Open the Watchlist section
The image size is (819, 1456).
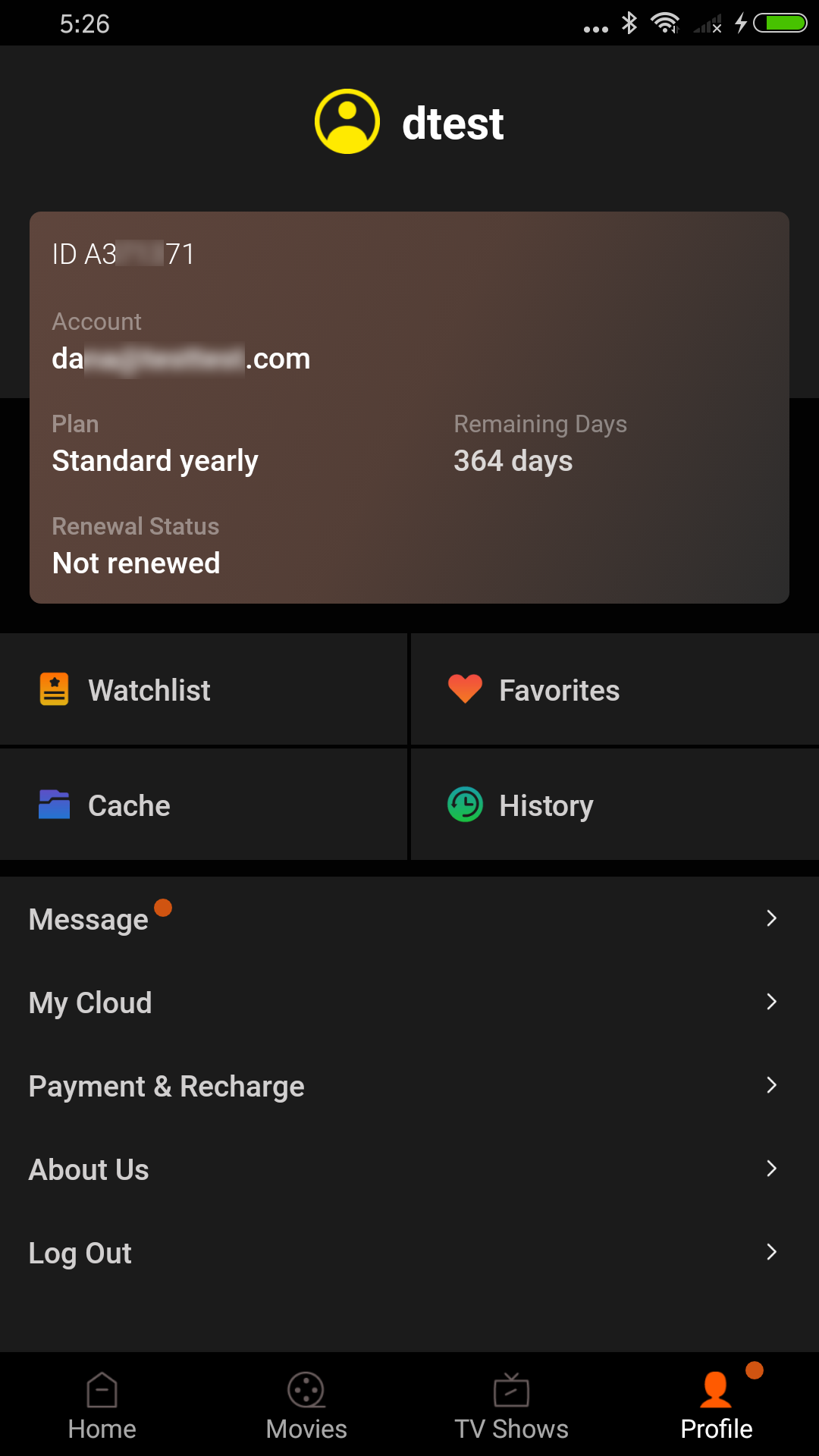(x=203, y=690)
